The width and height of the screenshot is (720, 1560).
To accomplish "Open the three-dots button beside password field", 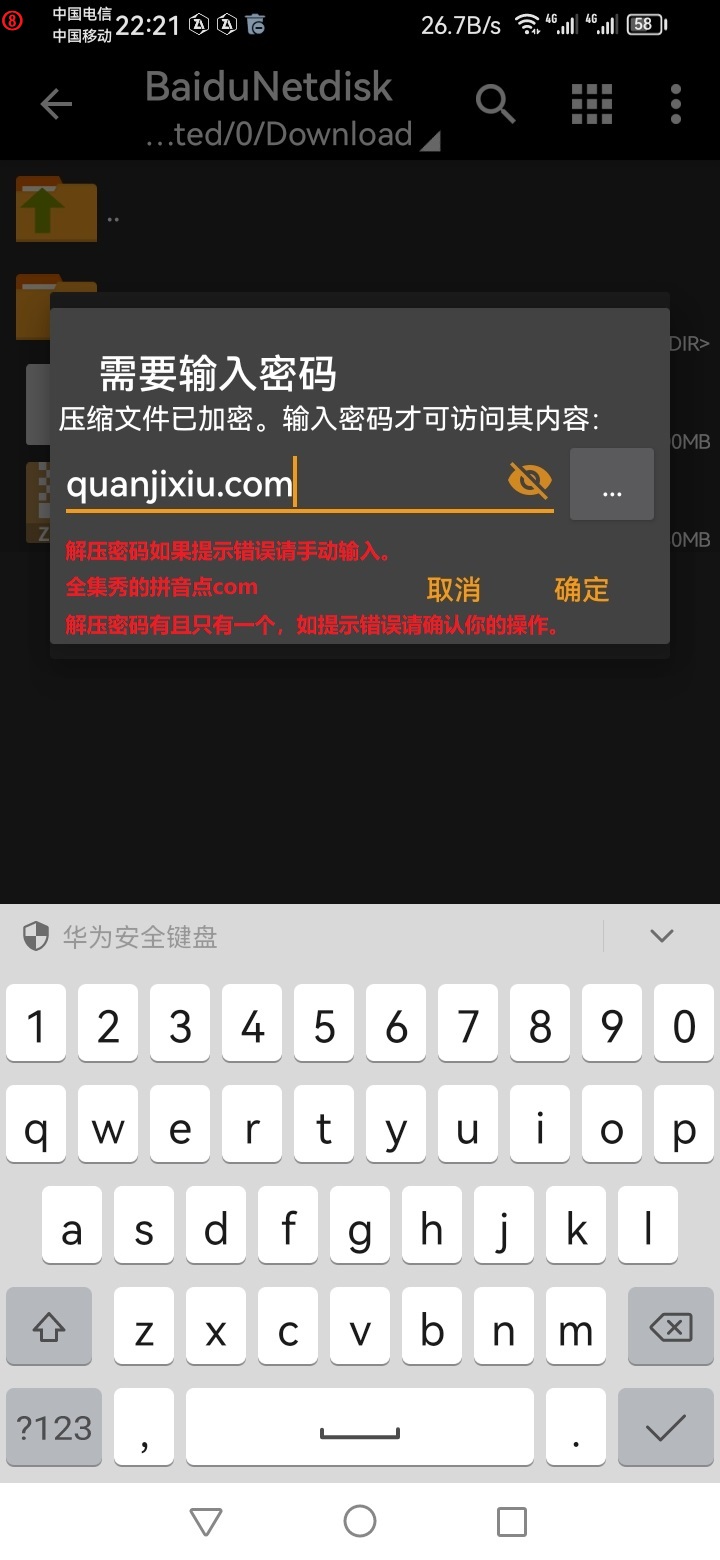I will click(611, 485).
